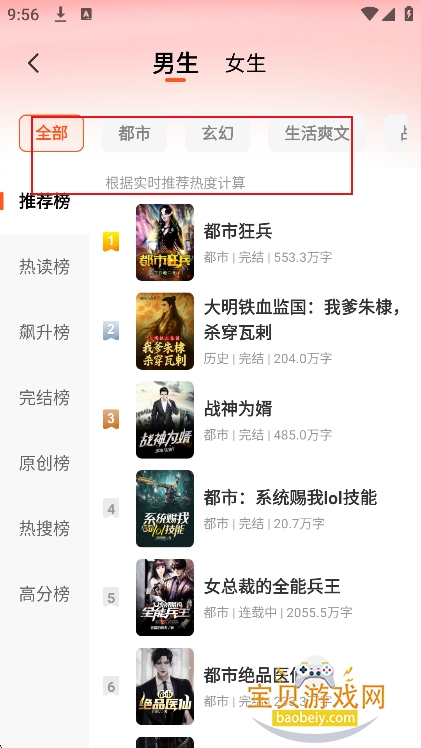Open the 热搜榜 list
The width and height of the screenshot is (421, 748).
point(44,529)
